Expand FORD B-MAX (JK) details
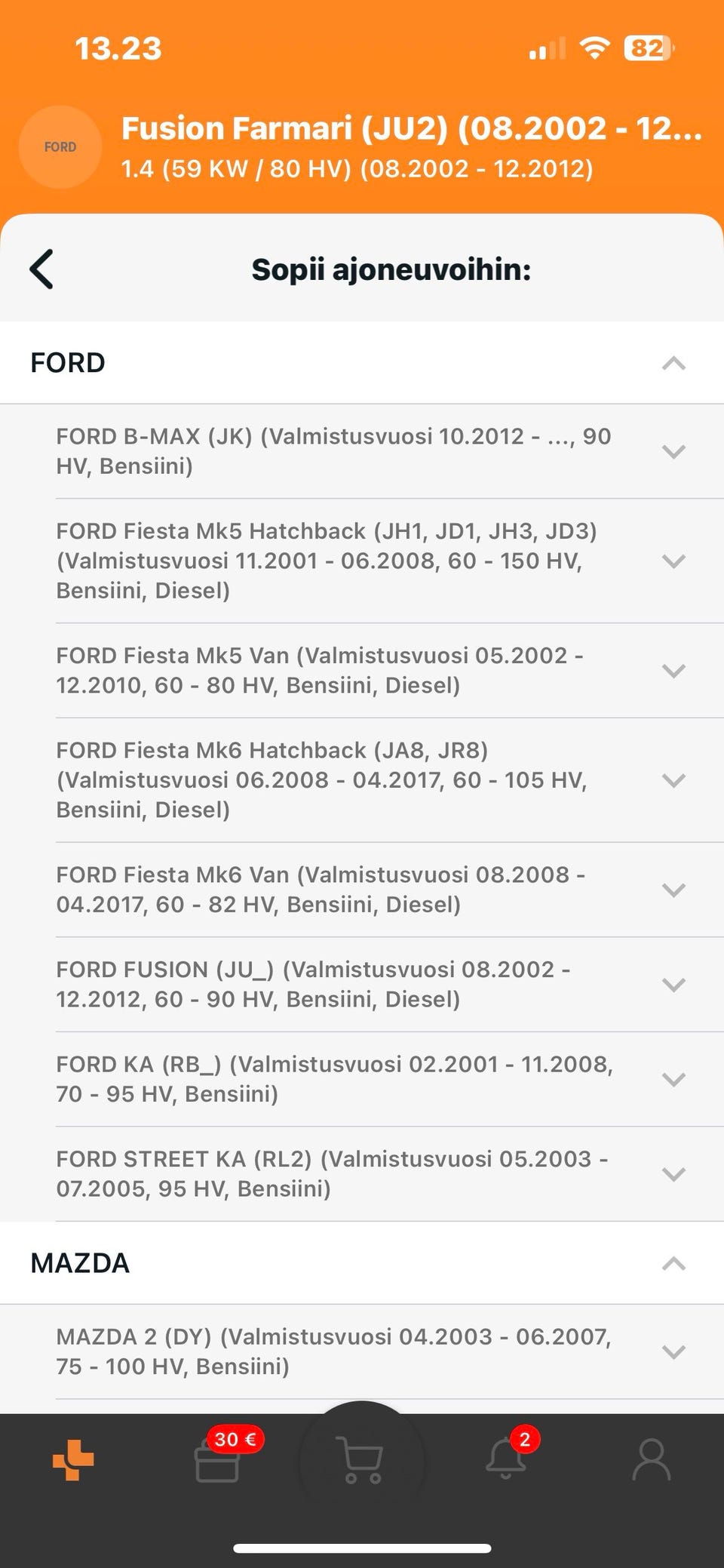724x1568 pixels. click(x=673, y=451)
